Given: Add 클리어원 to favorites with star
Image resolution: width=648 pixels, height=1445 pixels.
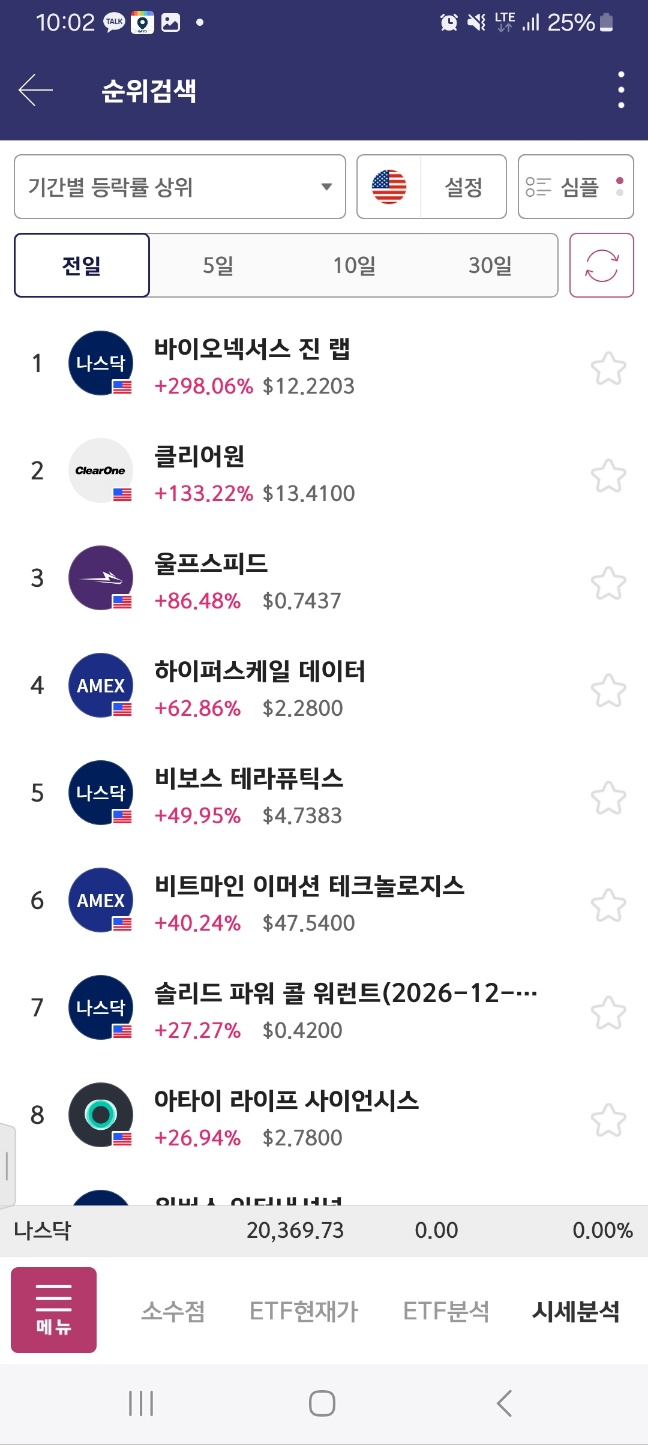Looking at the screenshot, I should pos(608,475).
